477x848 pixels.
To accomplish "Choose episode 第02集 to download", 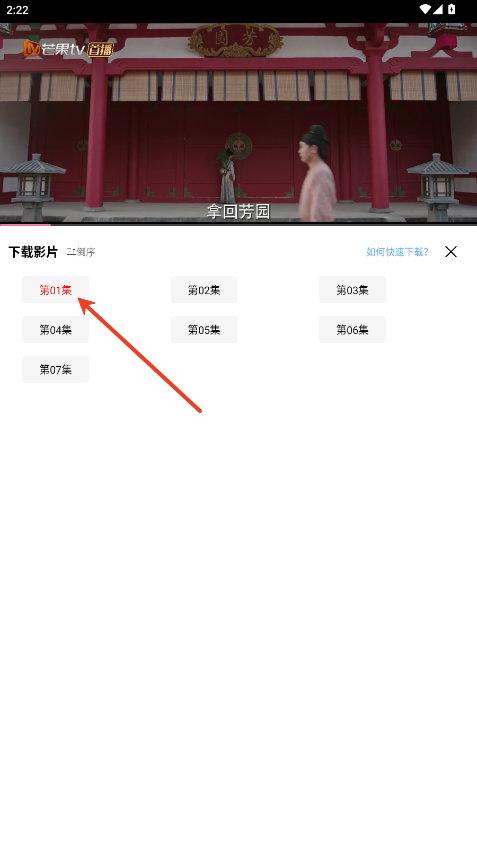I will 204,290.
